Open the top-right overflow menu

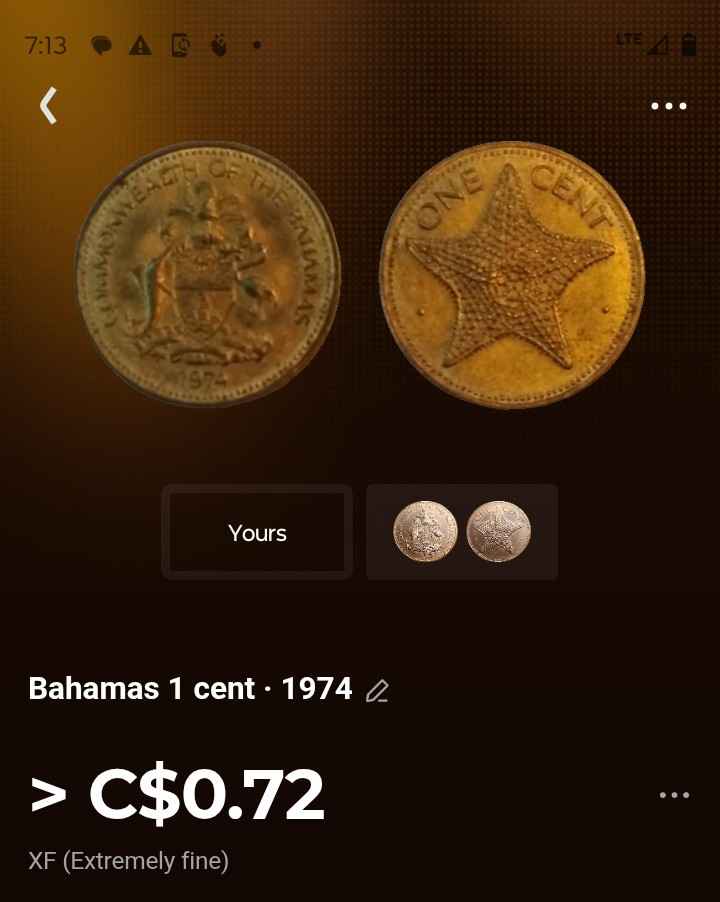[668, 106]
